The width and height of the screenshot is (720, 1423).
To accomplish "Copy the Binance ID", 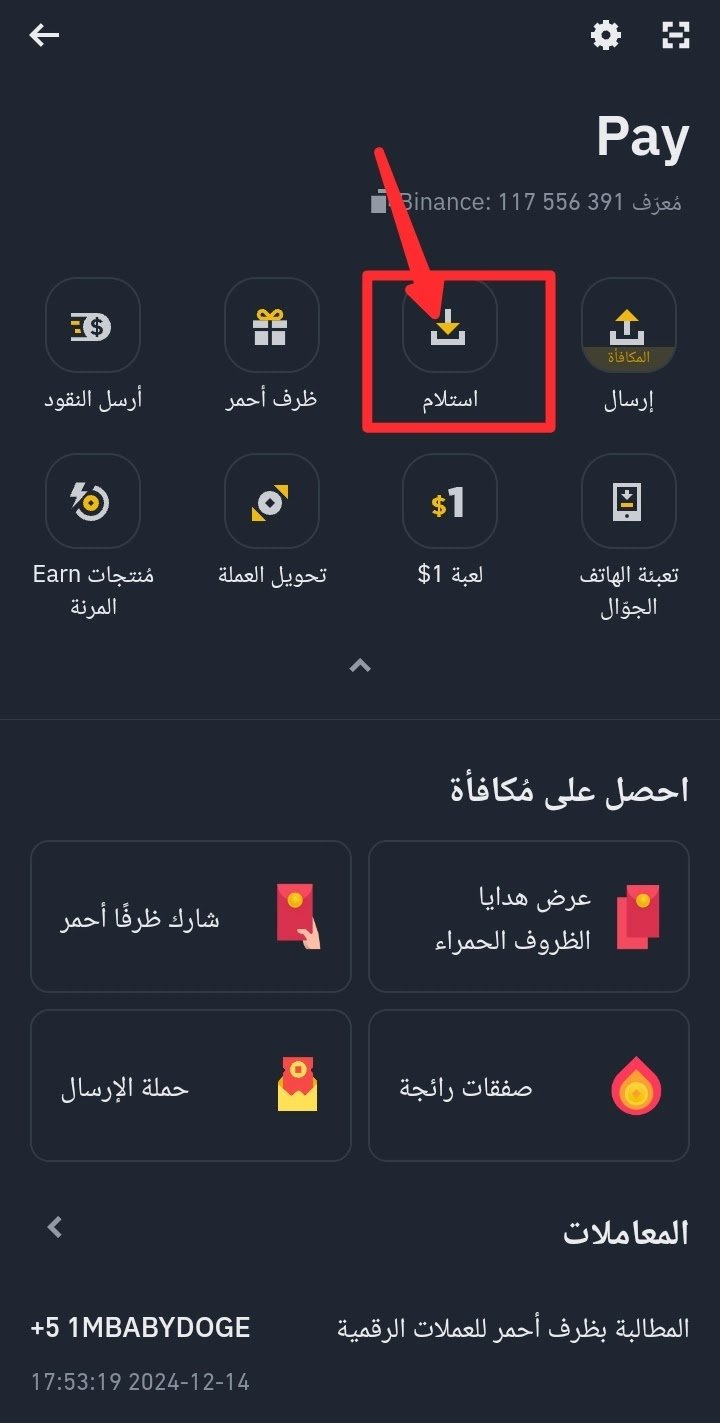I will point(380,202).
